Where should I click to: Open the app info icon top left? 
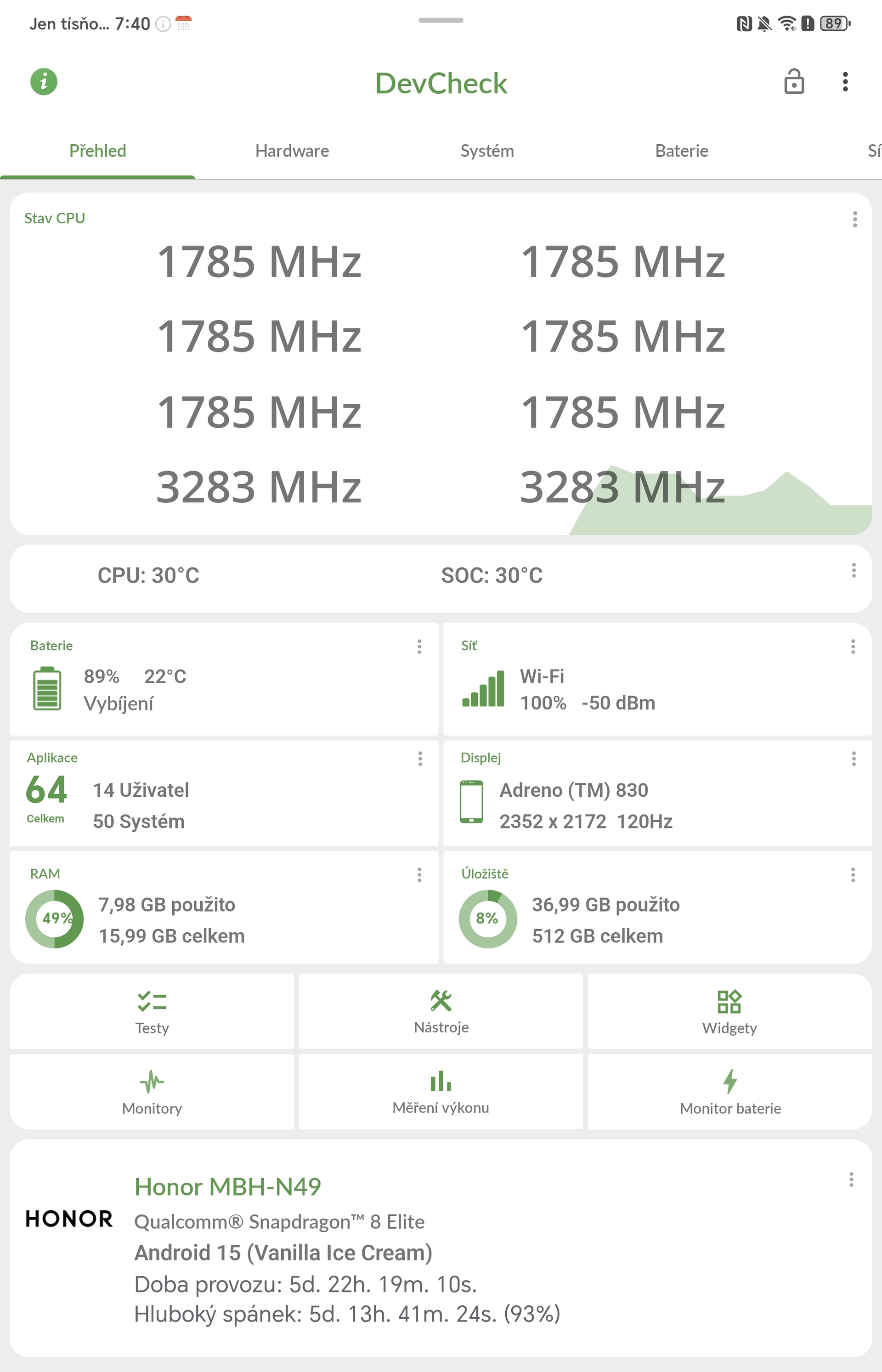point(44,83)
